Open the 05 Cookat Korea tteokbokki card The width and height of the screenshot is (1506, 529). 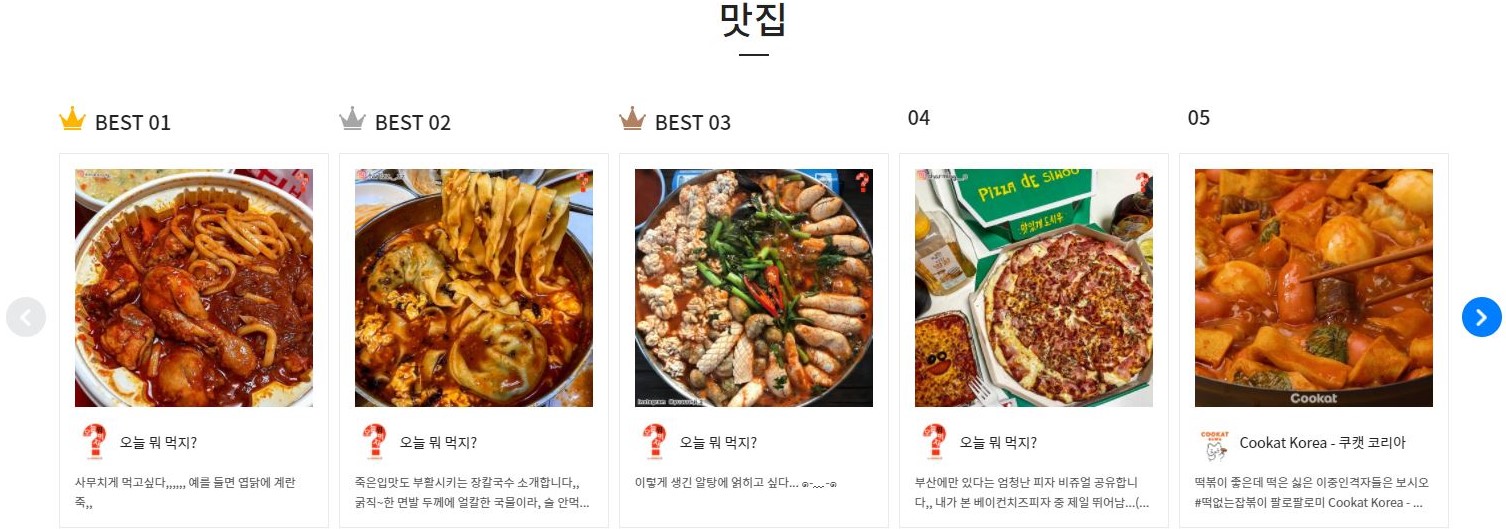(1314, 288)
